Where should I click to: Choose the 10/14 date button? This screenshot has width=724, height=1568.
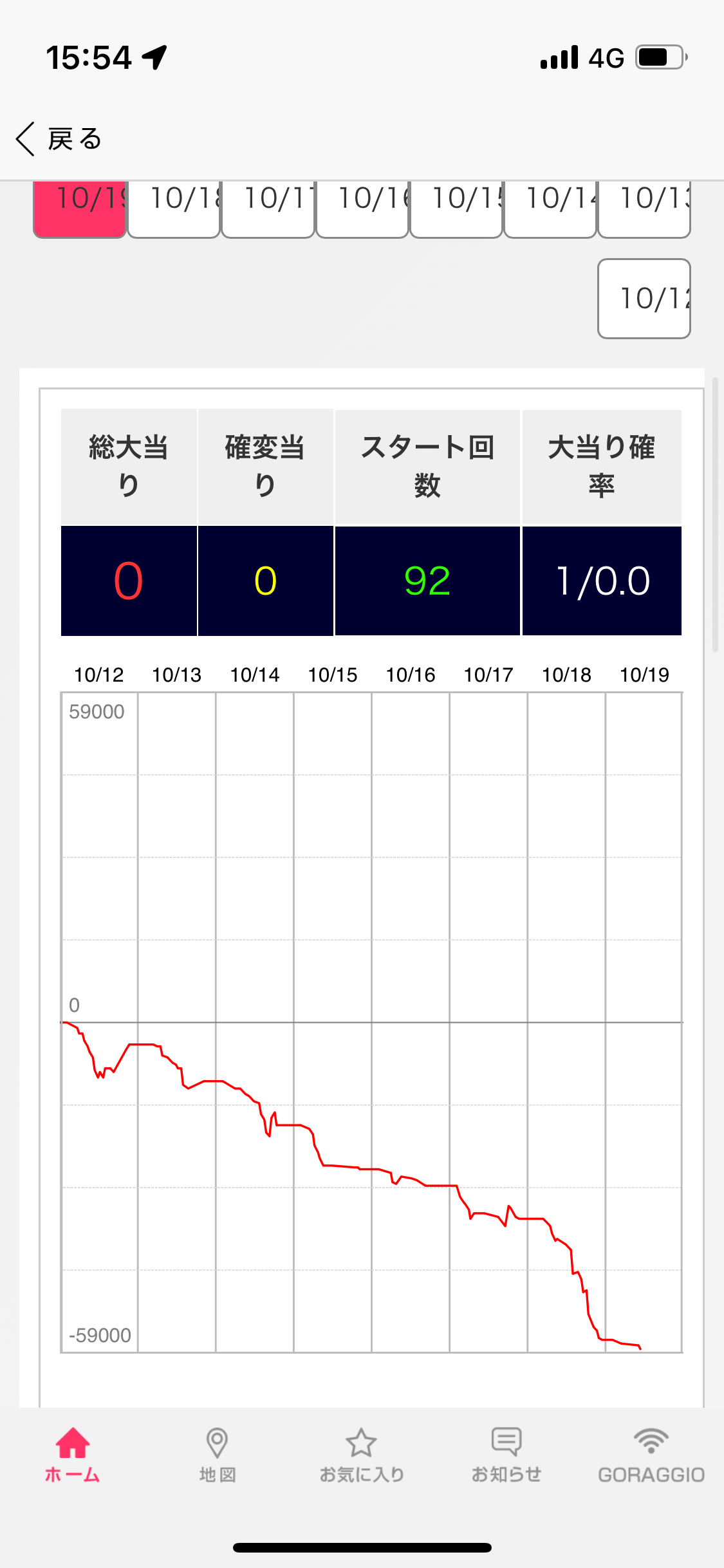click(x=550, y=209)
